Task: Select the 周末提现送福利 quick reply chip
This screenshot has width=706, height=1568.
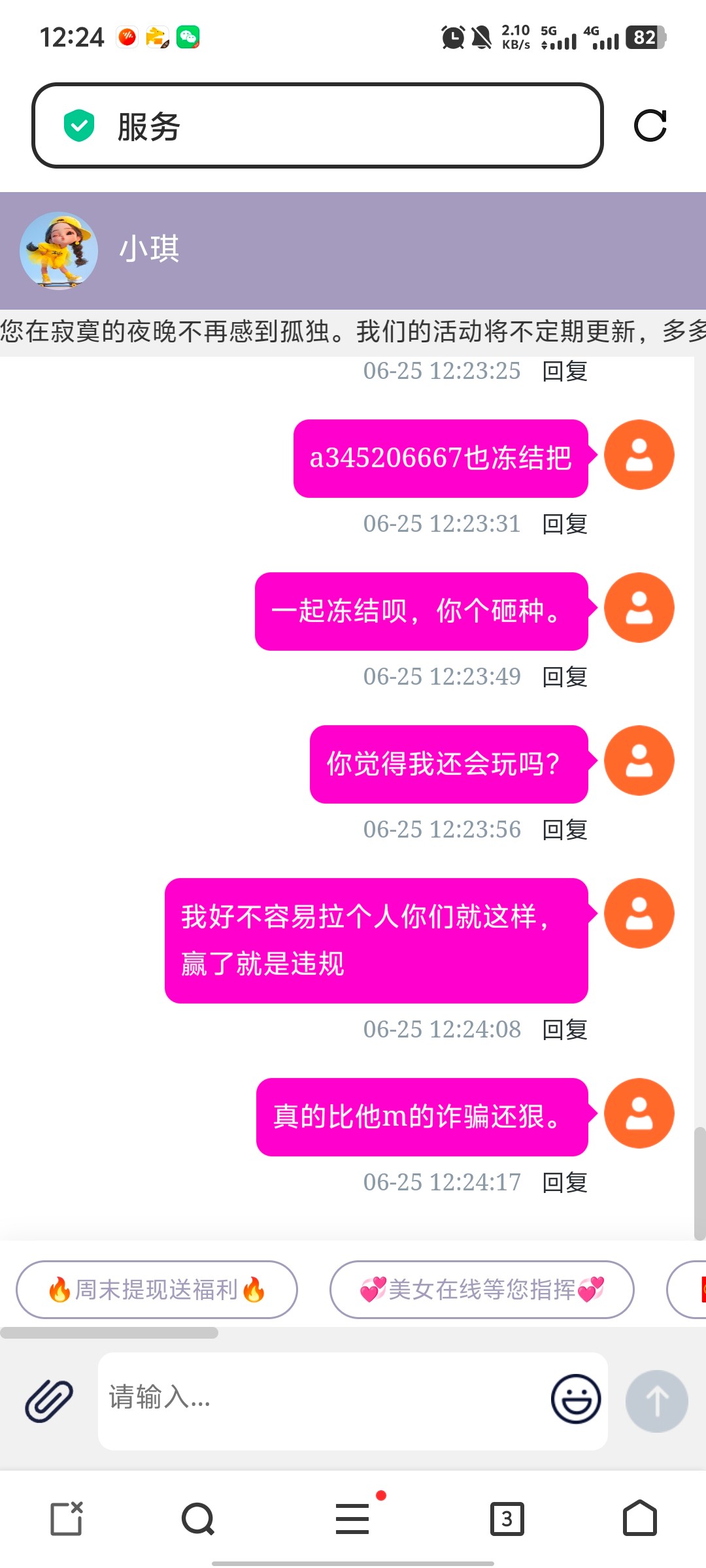Action: (x=156, y=1288)
